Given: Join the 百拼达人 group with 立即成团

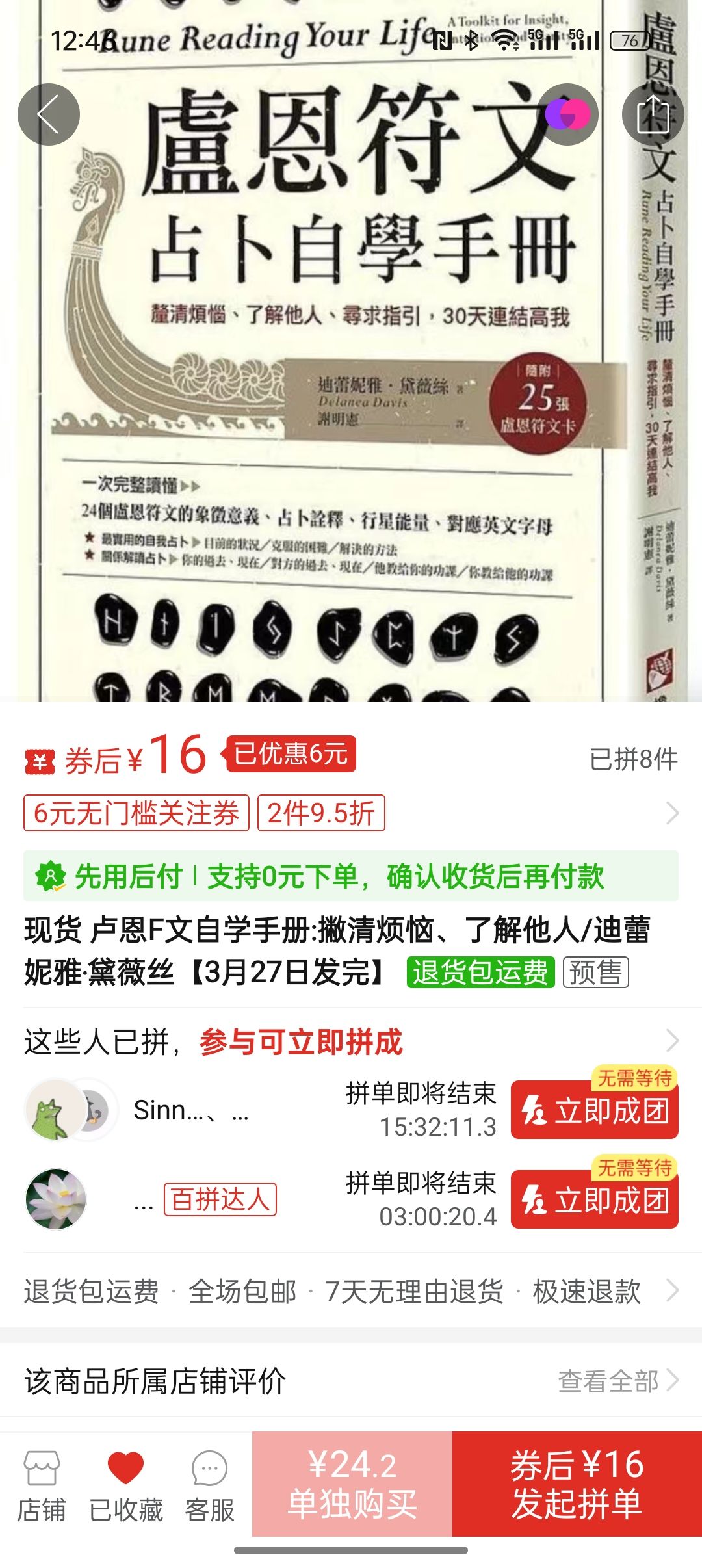Looking at the screenshot, I should pyautogui.click(x=594, y=1199).
